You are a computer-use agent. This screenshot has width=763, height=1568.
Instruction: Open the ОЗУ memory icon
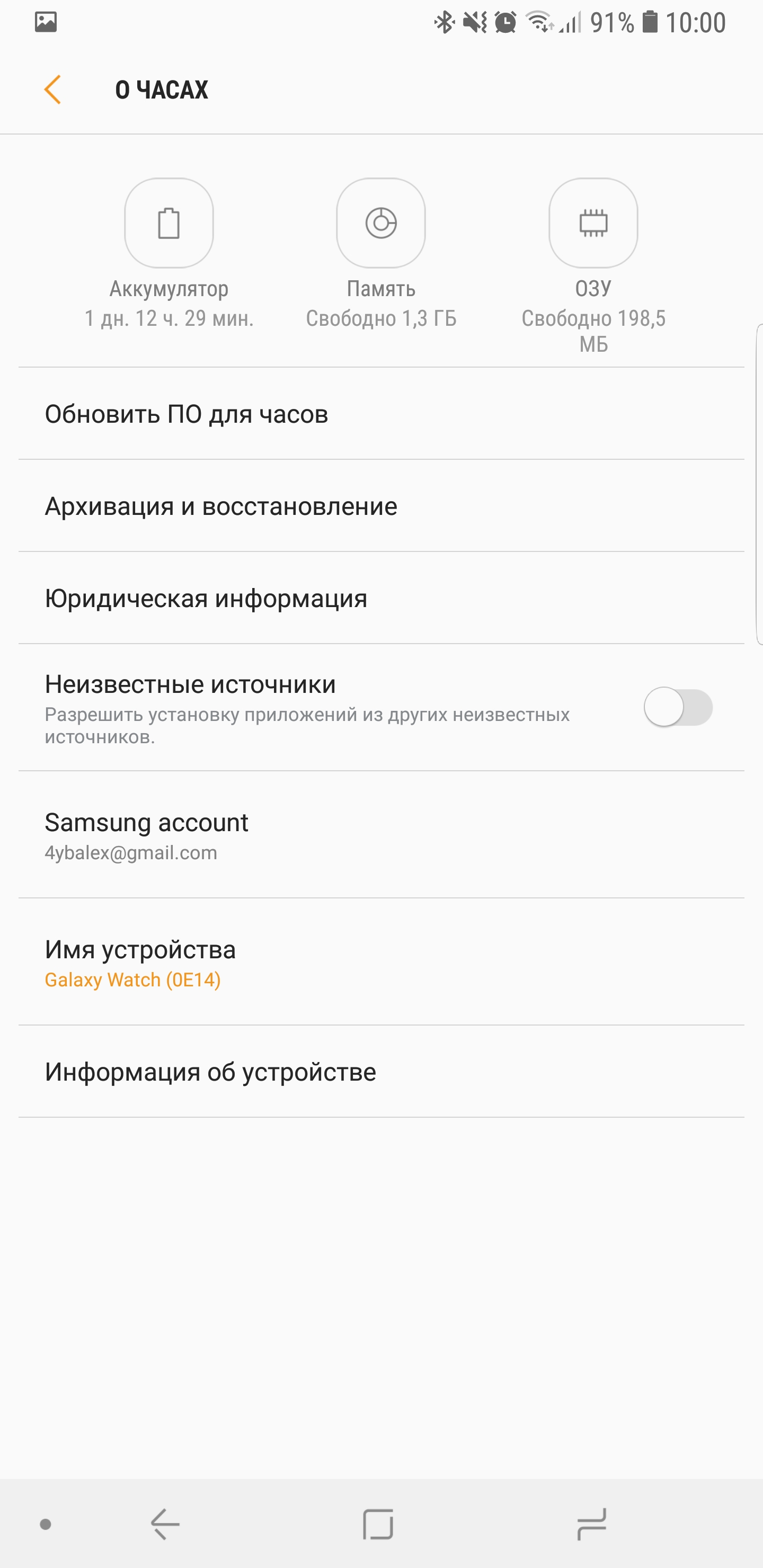pyautogui.click(x=592, y=224)
